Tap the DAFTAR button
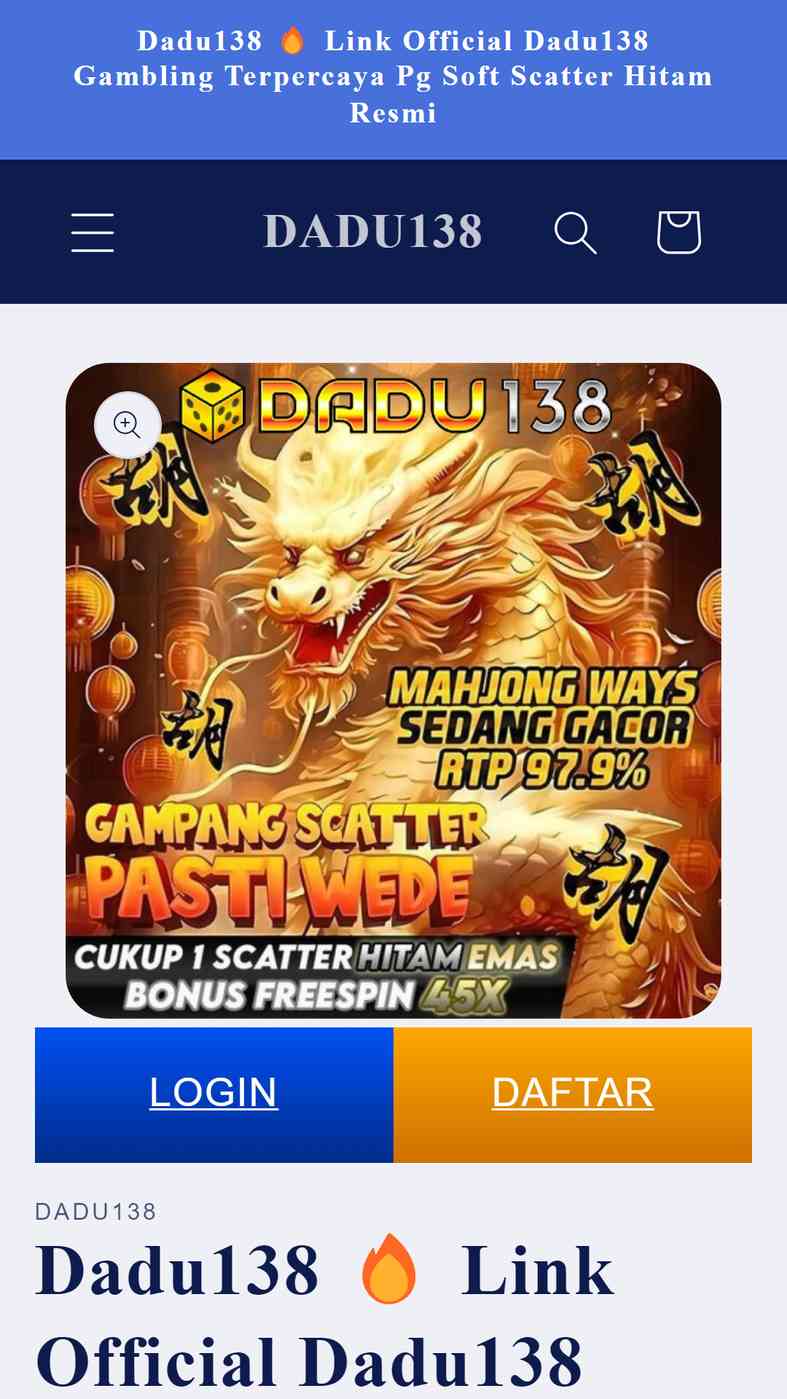787x1399 pixels. tap(573, 1094)
